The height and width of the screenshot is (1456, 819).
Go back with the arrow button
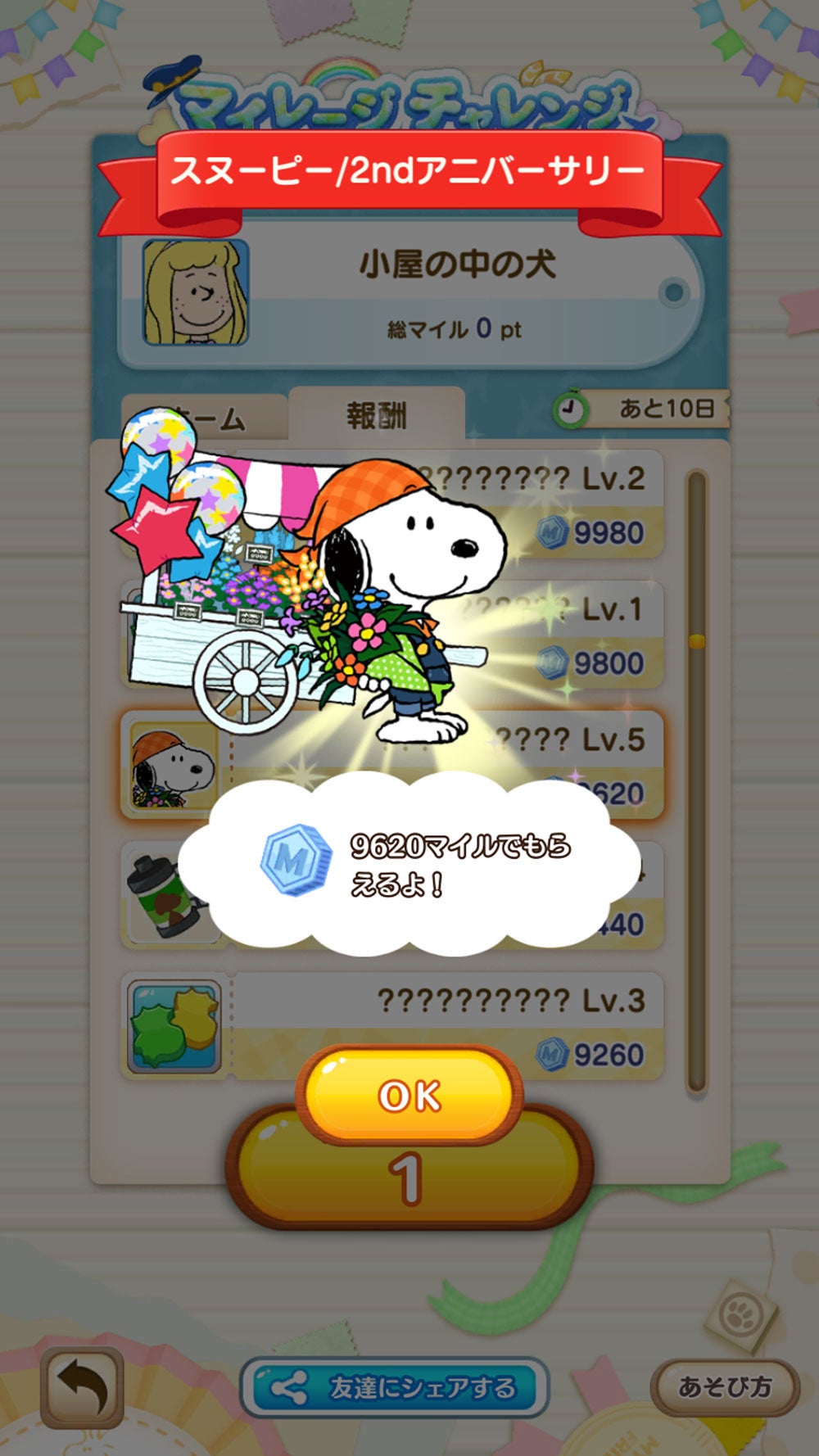pyautogui.click(x=82, y=1387)
